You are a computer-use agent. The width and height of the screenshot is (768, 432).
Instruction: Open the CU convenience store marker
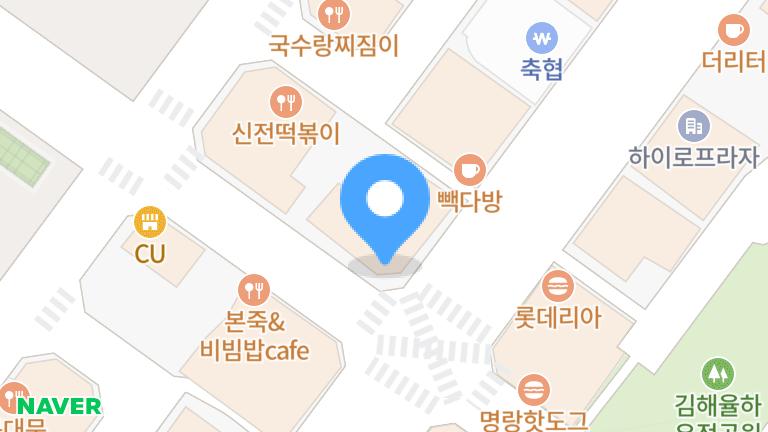(x=150, y=221)
